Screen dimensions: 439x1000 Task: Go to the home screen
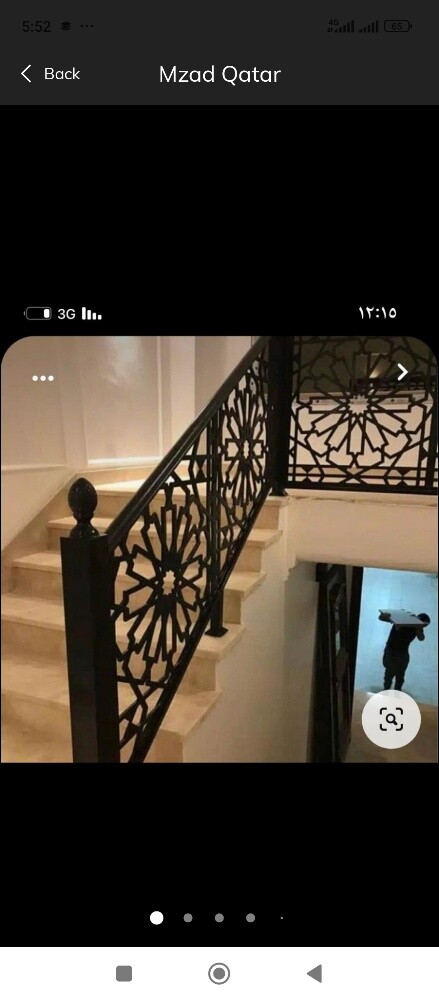(219, 973)
